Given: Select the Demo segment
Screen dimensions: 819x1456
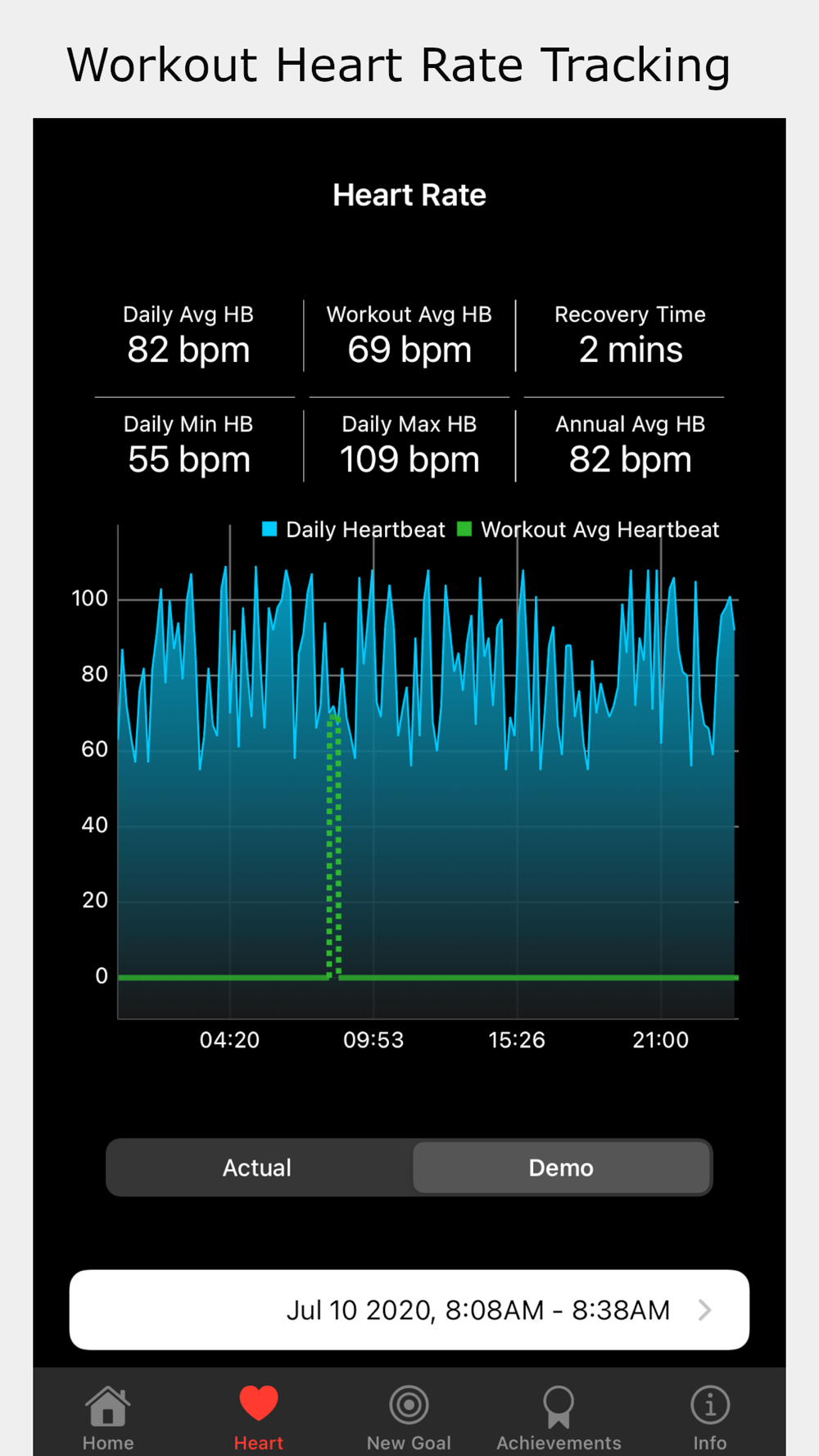Looking at the screenshot, I should pyautogui.click(x=561, y=1167).
